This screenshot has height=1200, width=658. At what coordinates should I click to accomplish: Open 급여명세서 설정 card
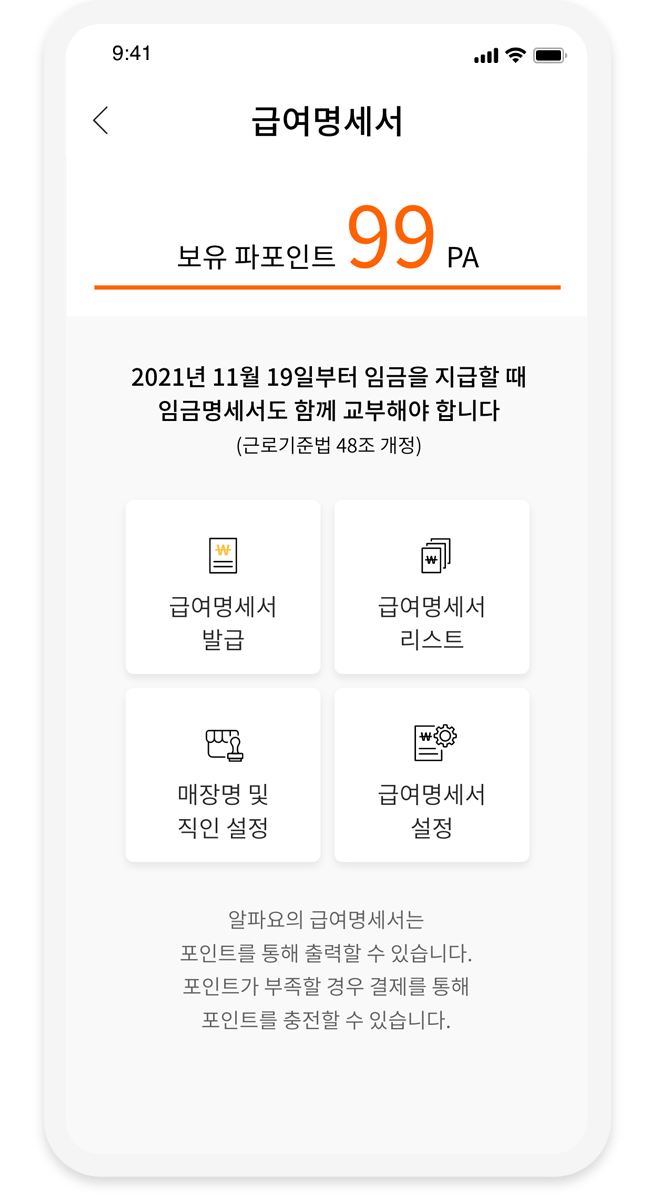point(431,775)
